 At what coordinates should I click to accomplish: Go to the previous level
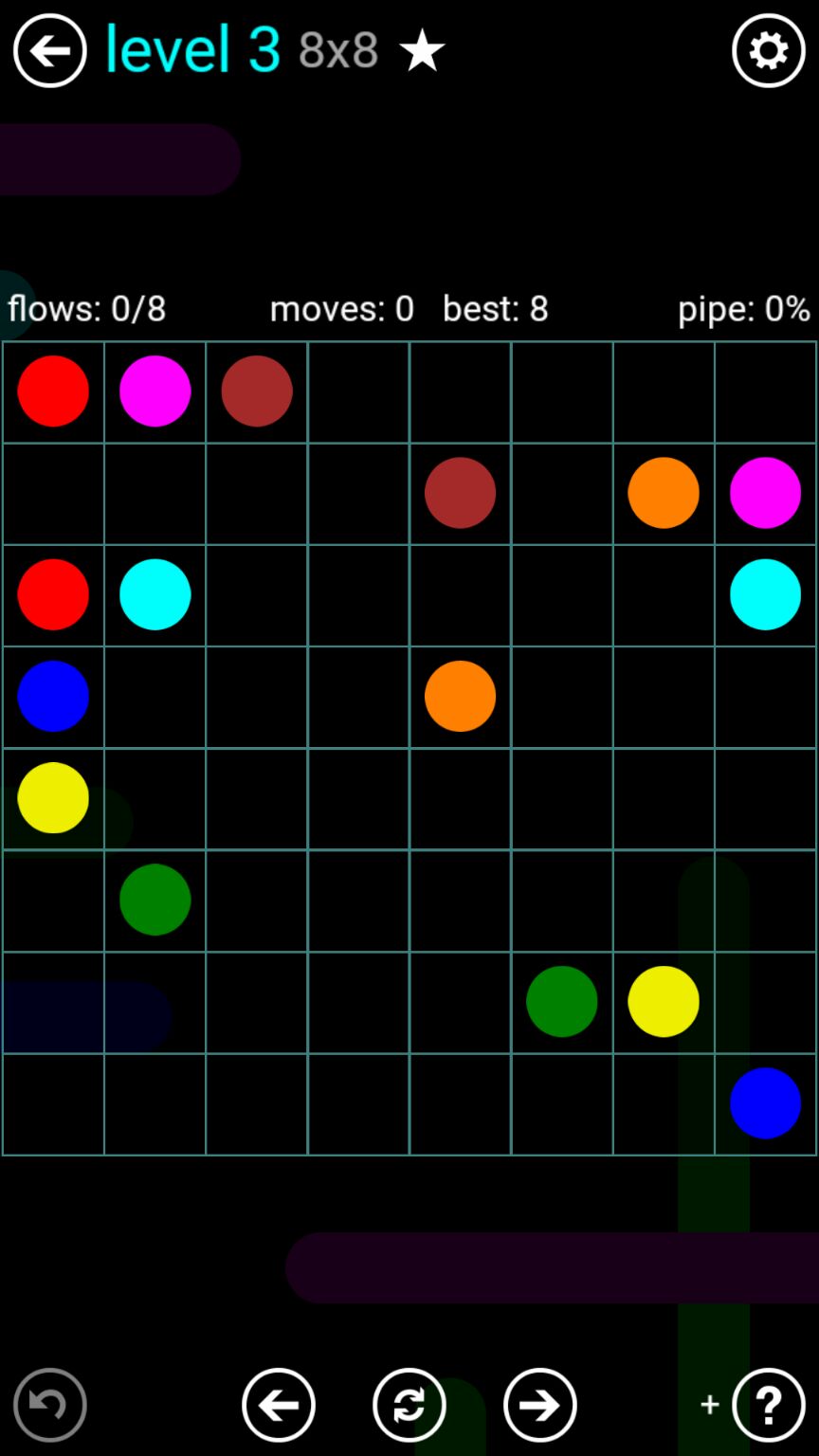(279, 1404)
